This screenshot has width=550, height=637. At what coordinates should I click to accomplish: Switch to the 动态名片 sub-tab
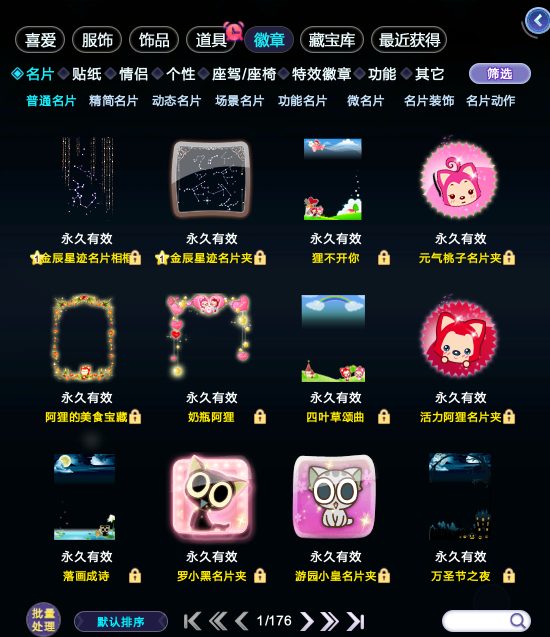coord(176,101)
